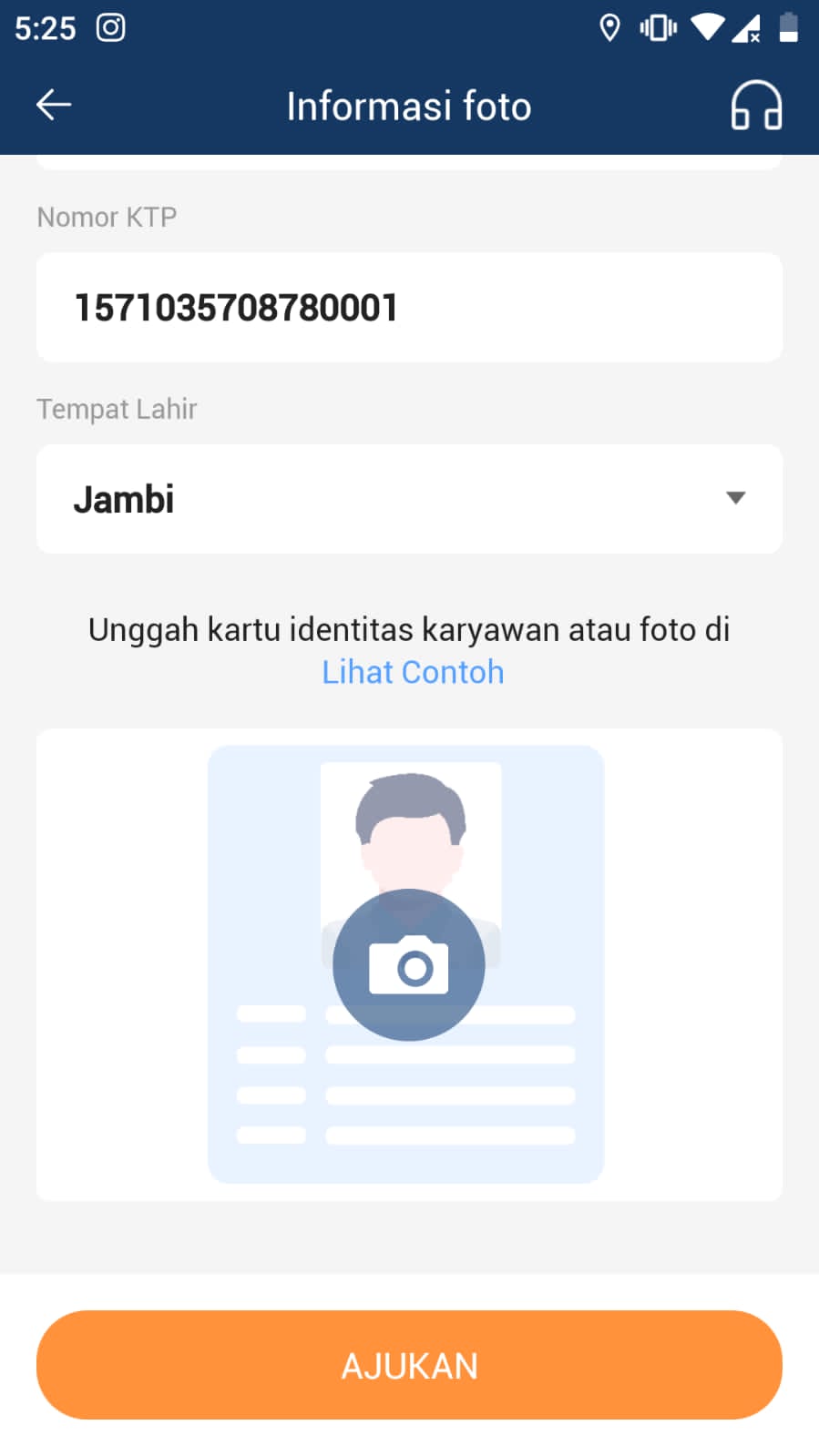
Task: Edit the Nomor KTP field
Action: (409, 308)
